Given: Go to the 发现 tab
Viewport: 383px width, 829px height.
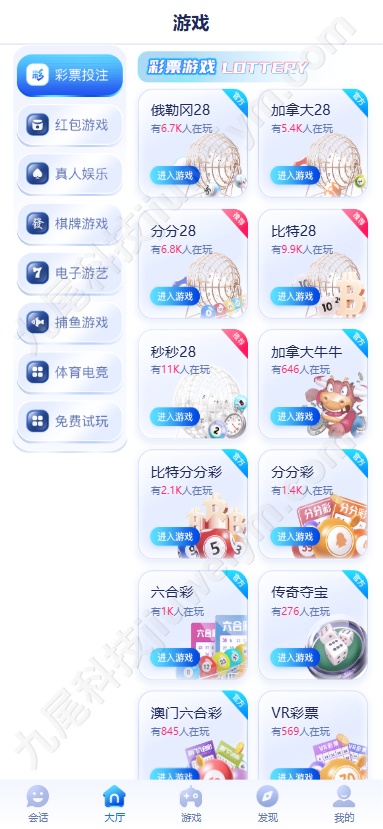Looking at the screenshot, I should [268, 804].
